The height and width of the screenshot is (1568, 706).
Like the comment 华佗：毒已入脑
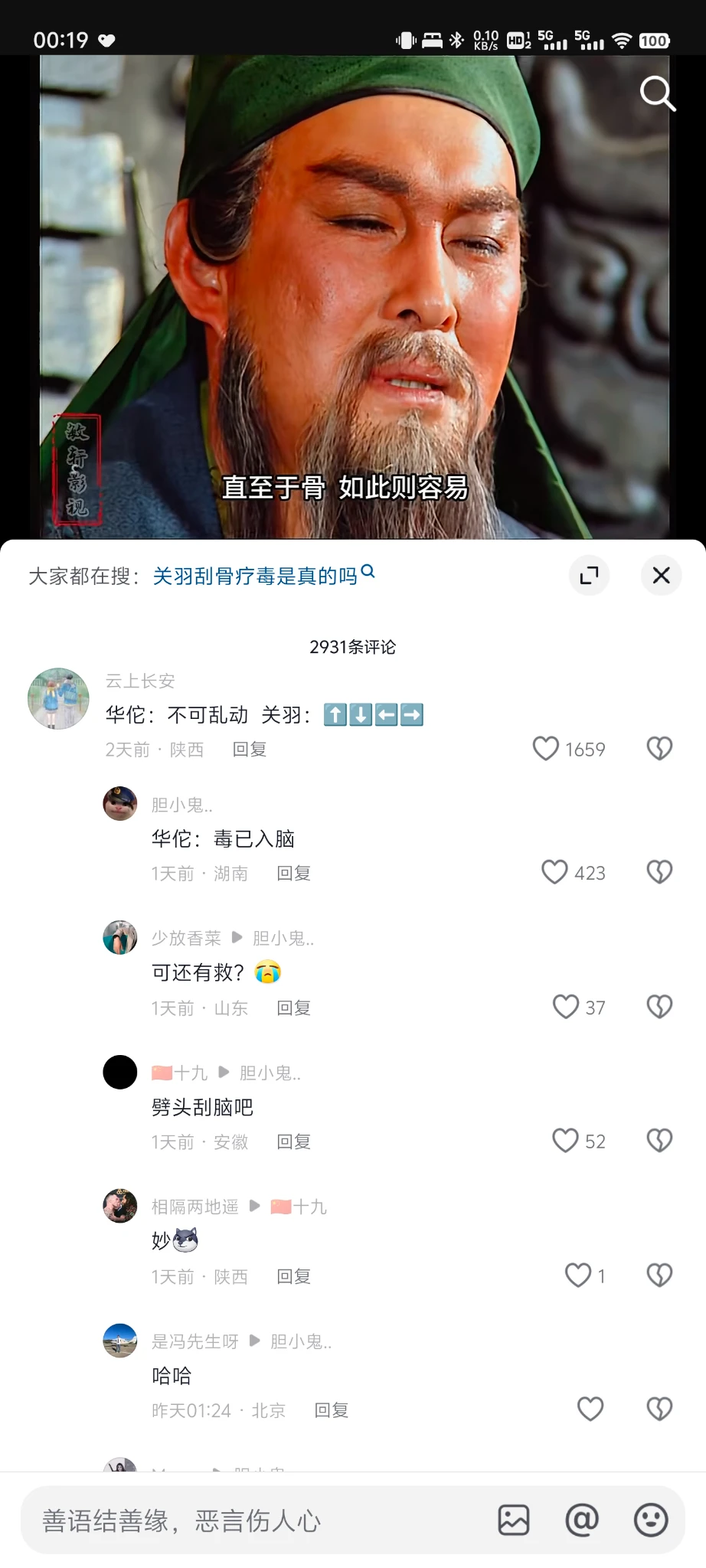(554, 872)
